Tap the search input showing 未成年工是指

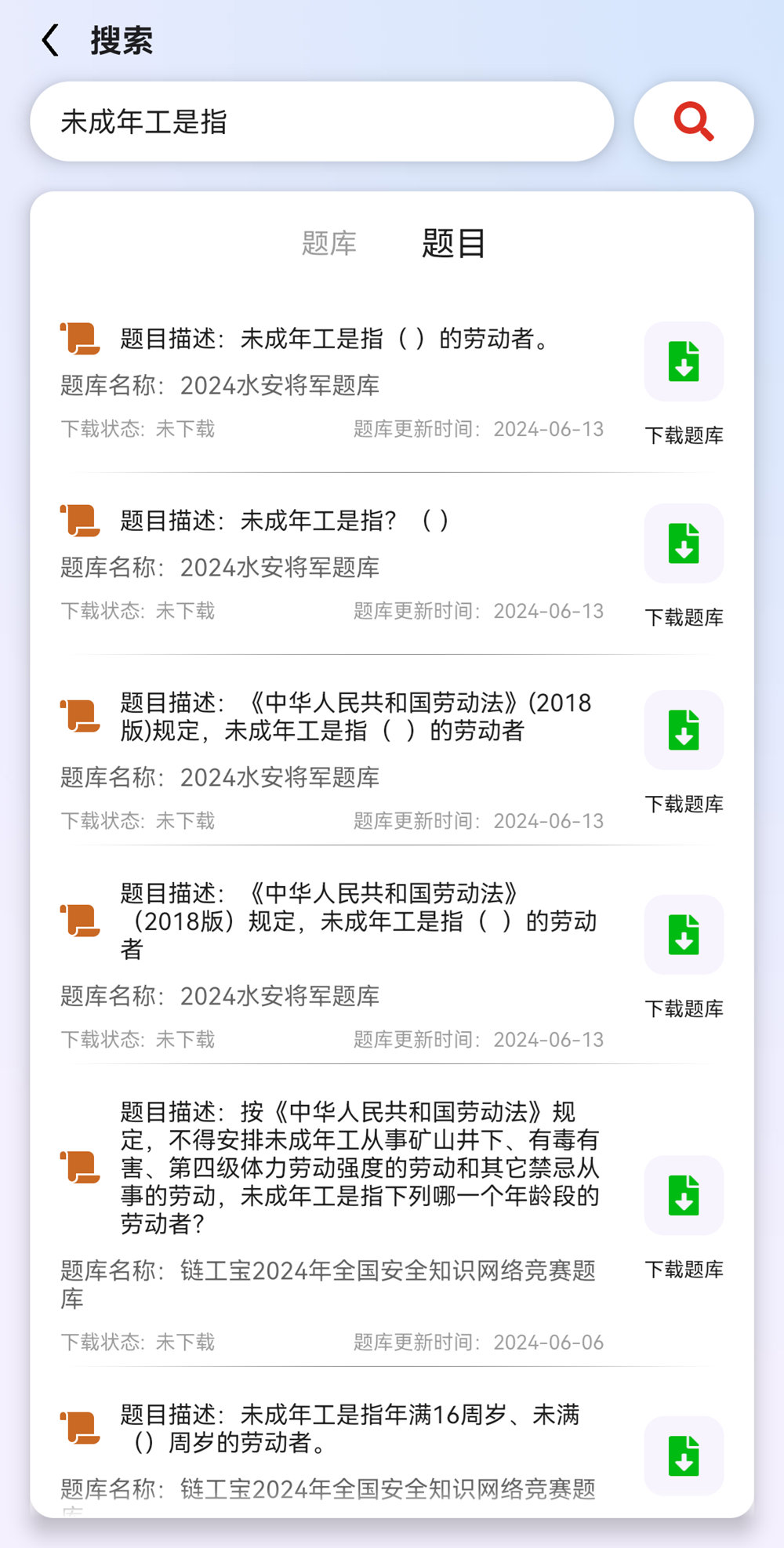click(321, 122)
